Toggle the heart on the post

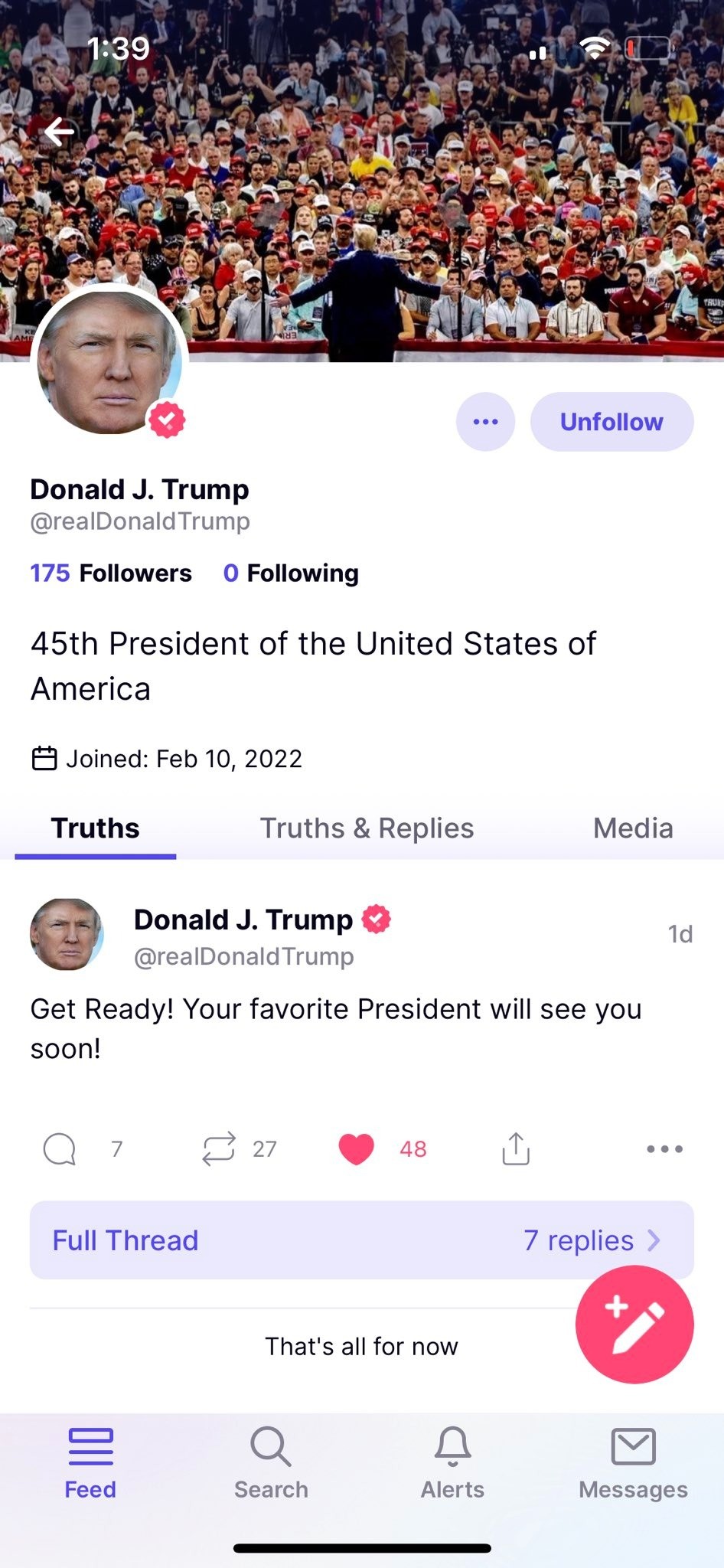[x=356, y=1148]
